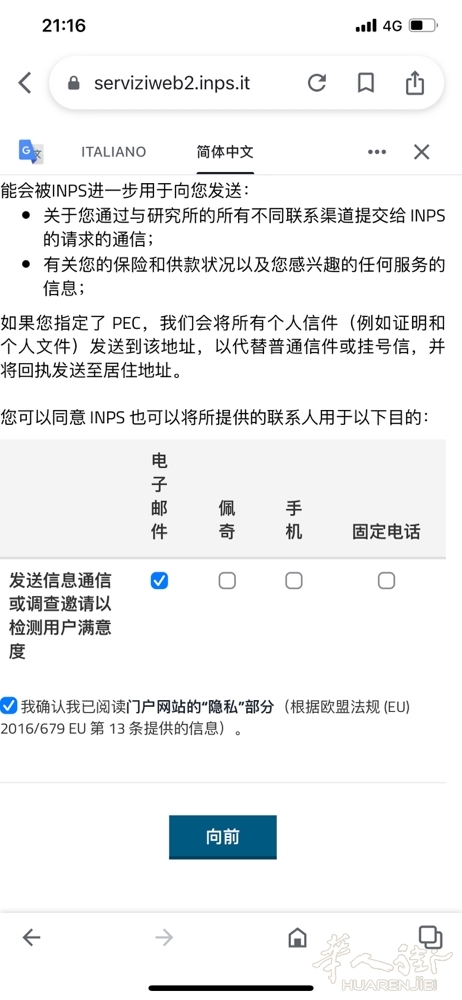The width and height of the screenshot is (462, 1000).
Task: Open the 门户网站的"隐私"部分 link
Action: pyautogui.click(x=200, y=707)
